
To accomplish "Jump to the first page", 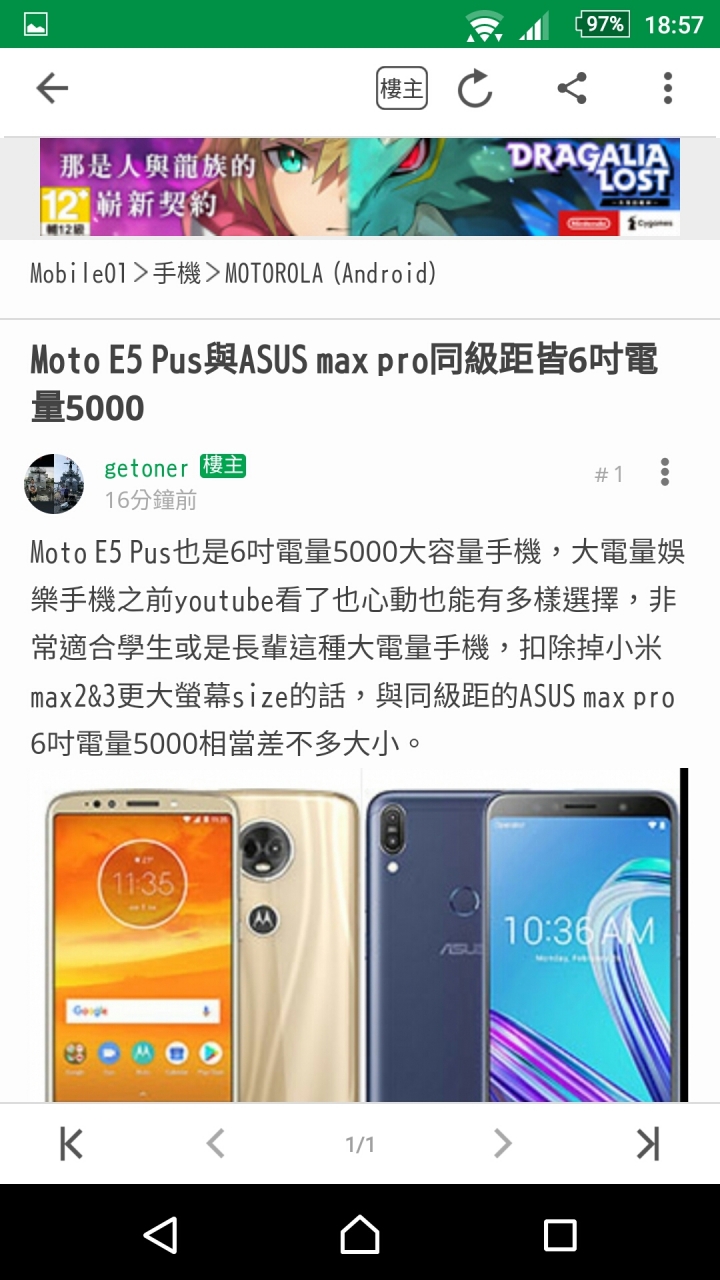I will (x=71, y=1143).
